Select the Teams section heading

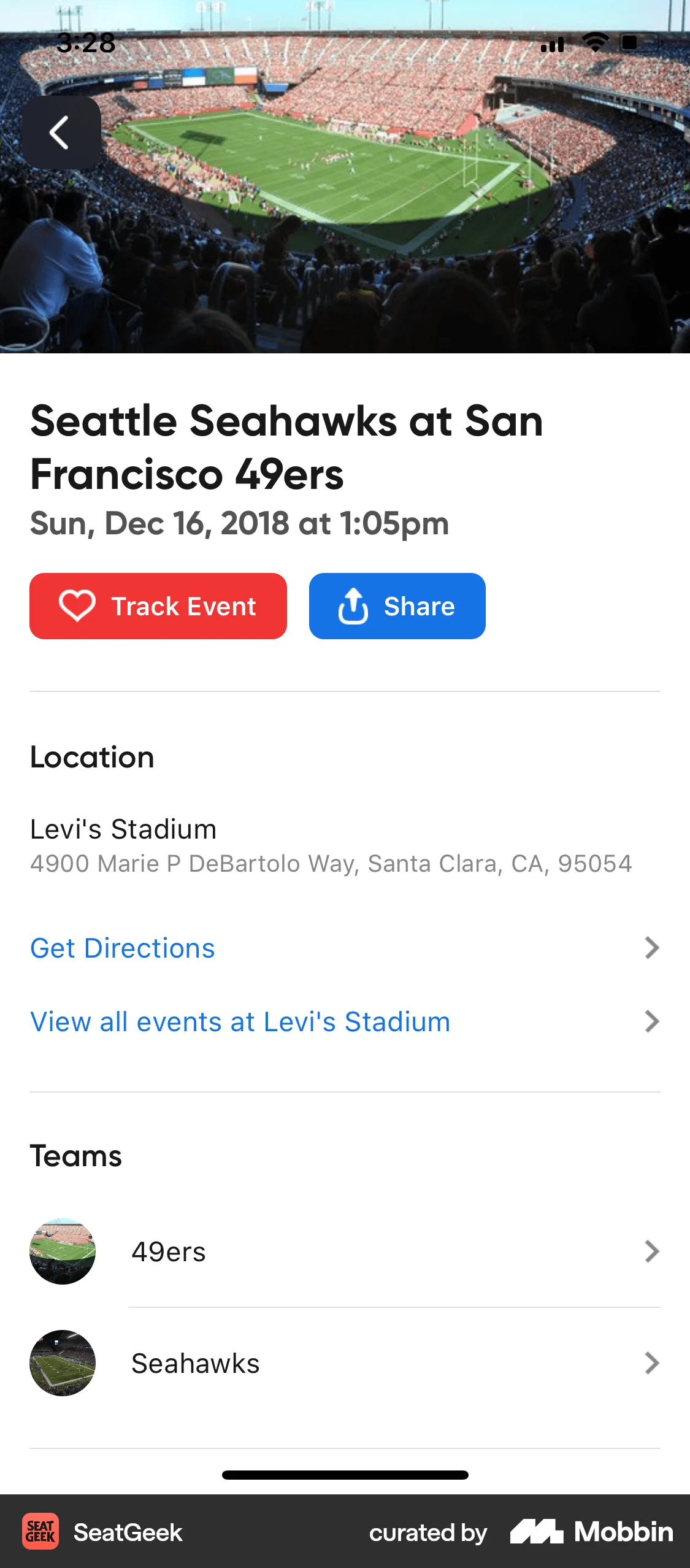point(75,1155)
